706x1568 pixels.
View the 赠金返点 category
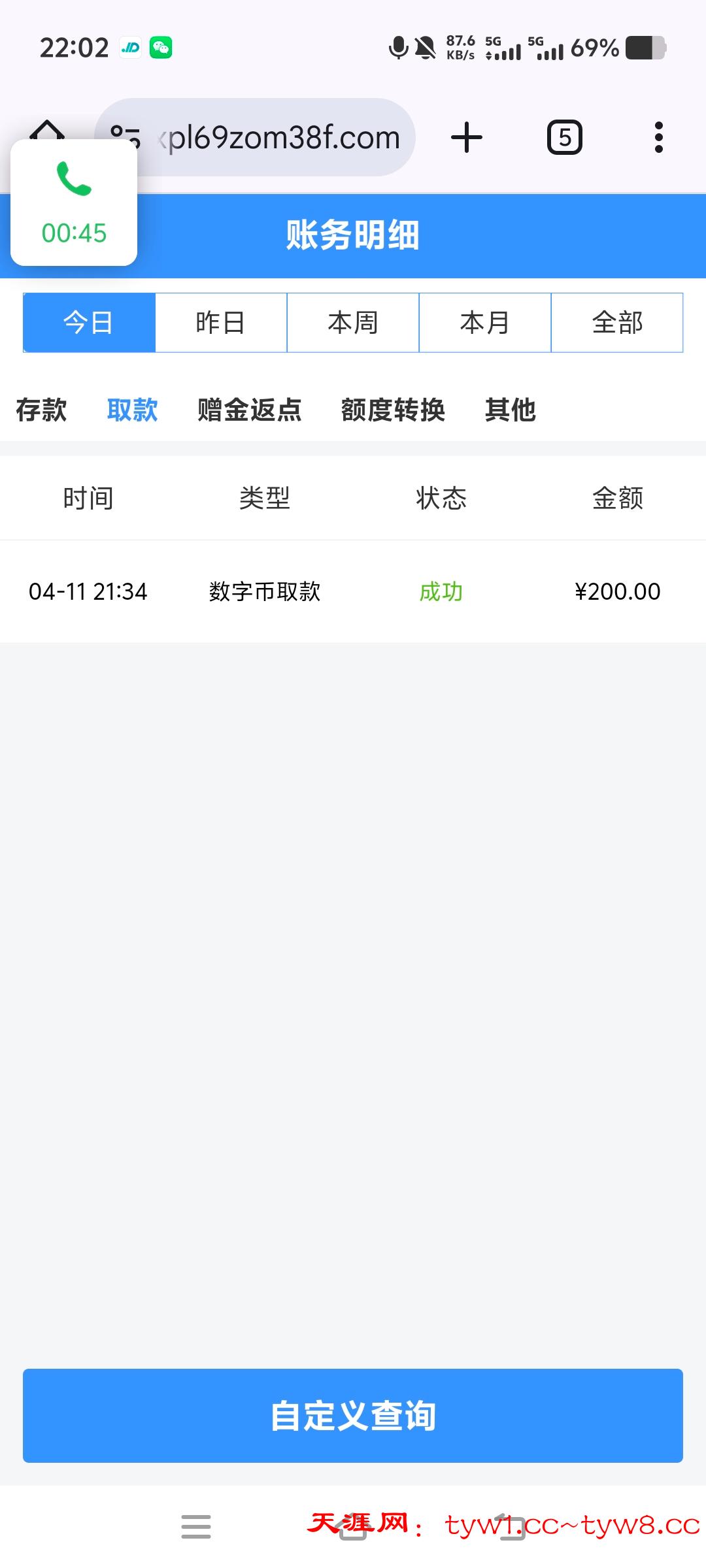tap(250, 410)
